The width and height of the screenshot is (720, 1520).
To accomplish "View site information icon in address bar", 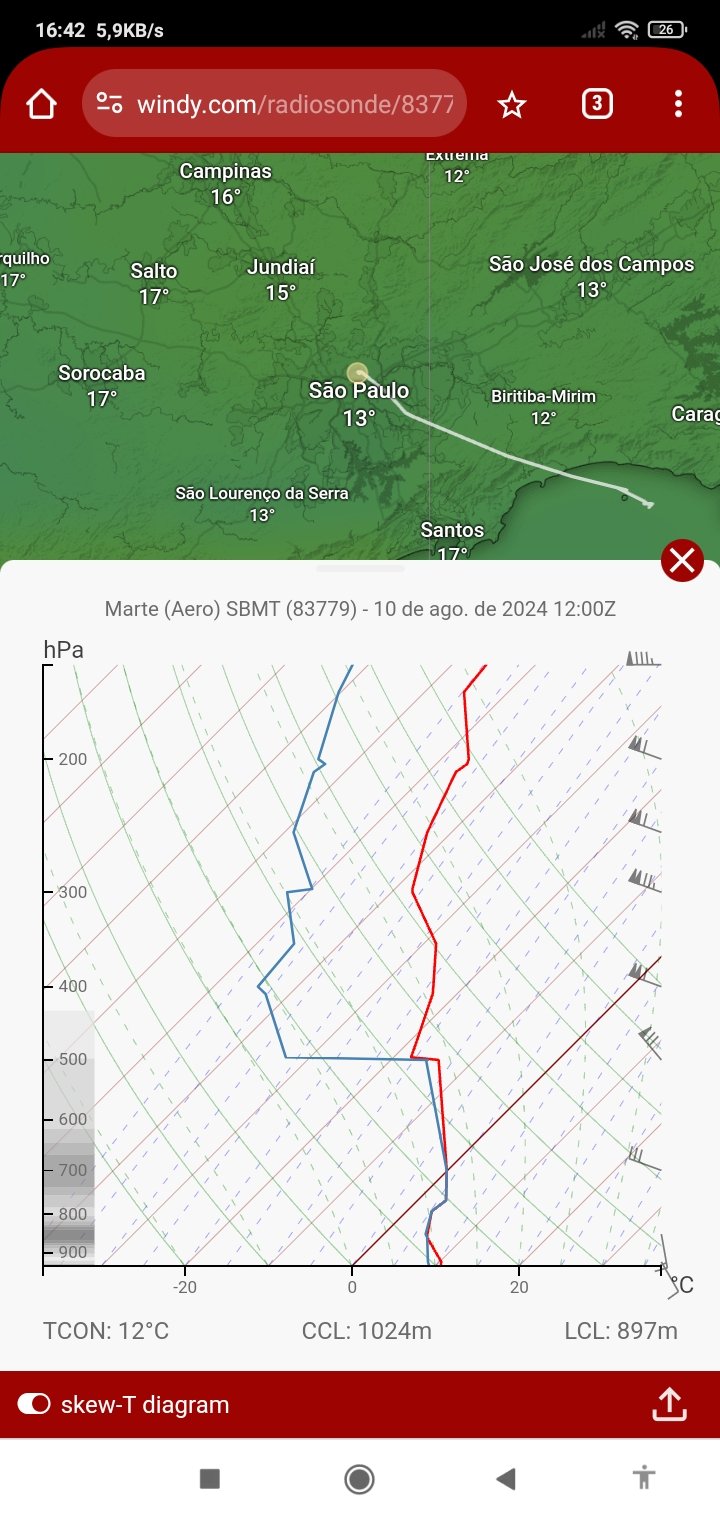I will point(109,103).
